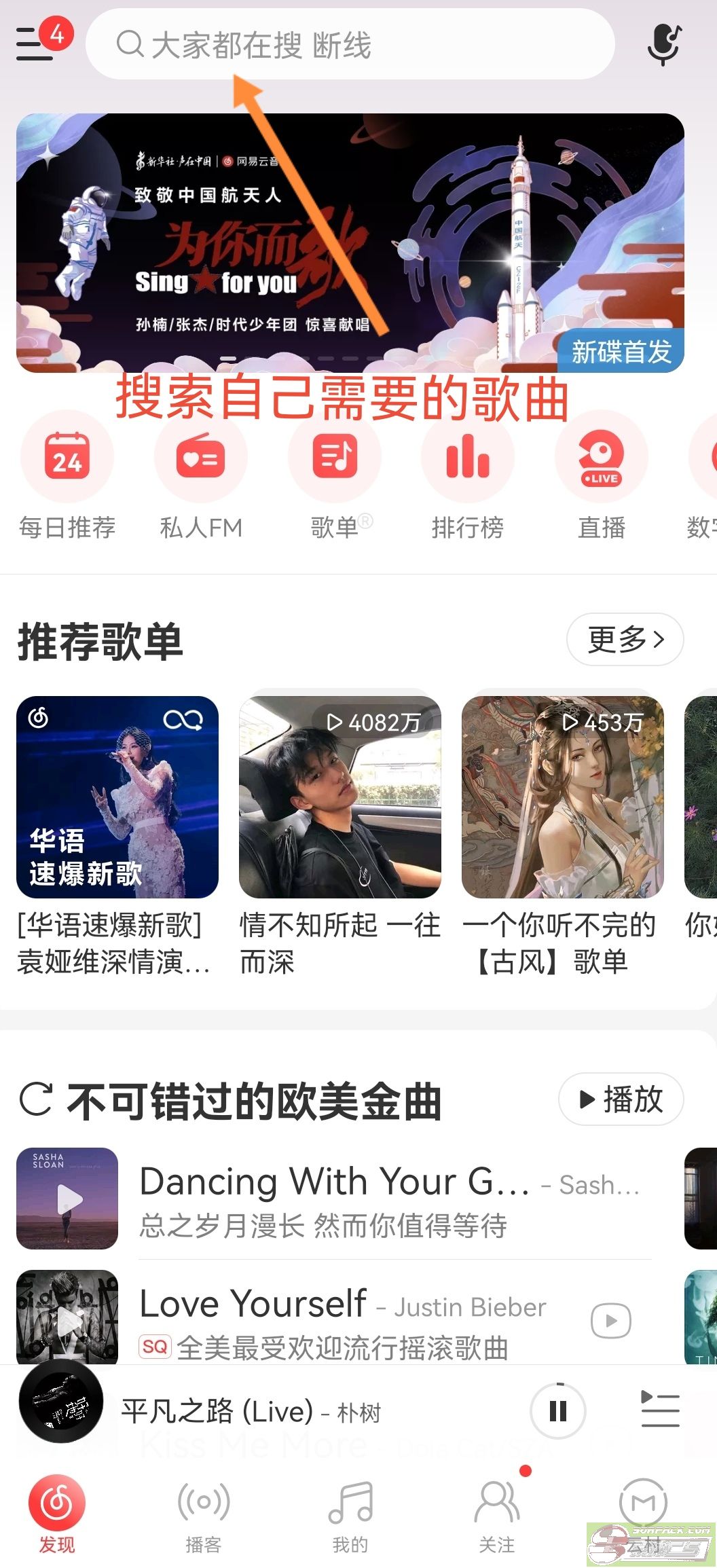Image resolution: width=717 pixels, height=1568 pixels.
Task: Open the 华语速爆新歌 playlist card
Action: [117, 797]
